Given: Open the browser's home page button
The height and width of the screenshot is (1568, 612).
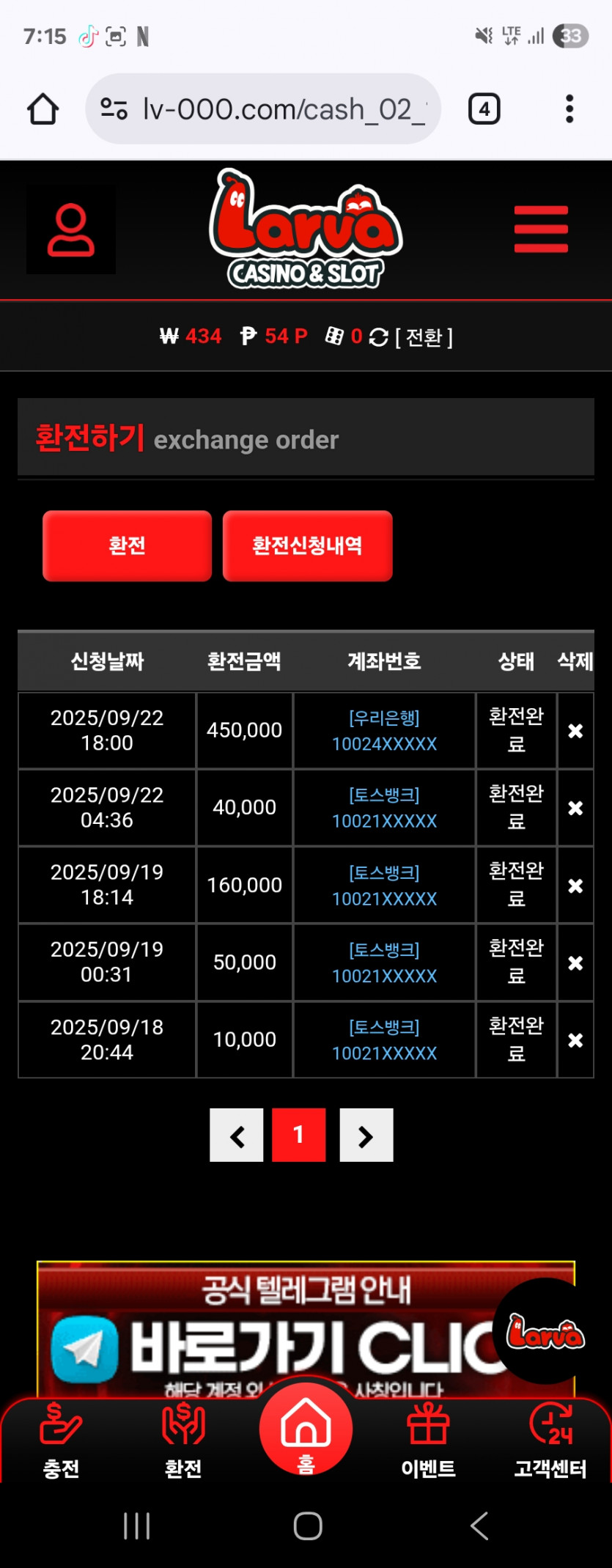Looking at the screenshot, I should pos(43,110).
